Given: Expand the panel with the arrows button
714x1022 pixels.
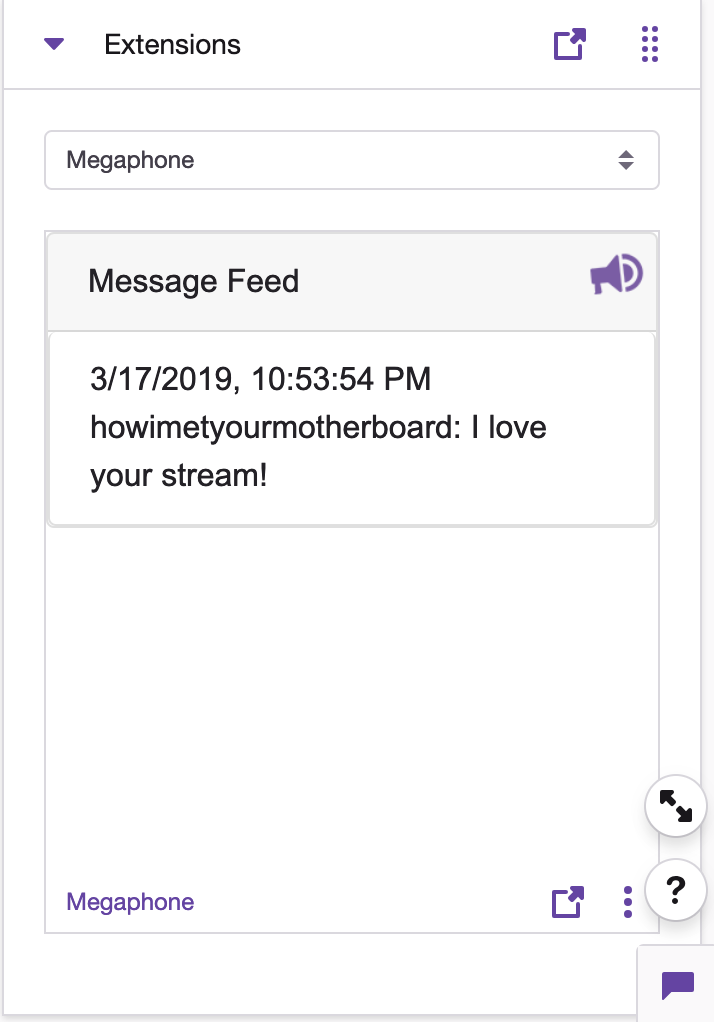Looking at the screenshot, I should click(x=676, y=805).
